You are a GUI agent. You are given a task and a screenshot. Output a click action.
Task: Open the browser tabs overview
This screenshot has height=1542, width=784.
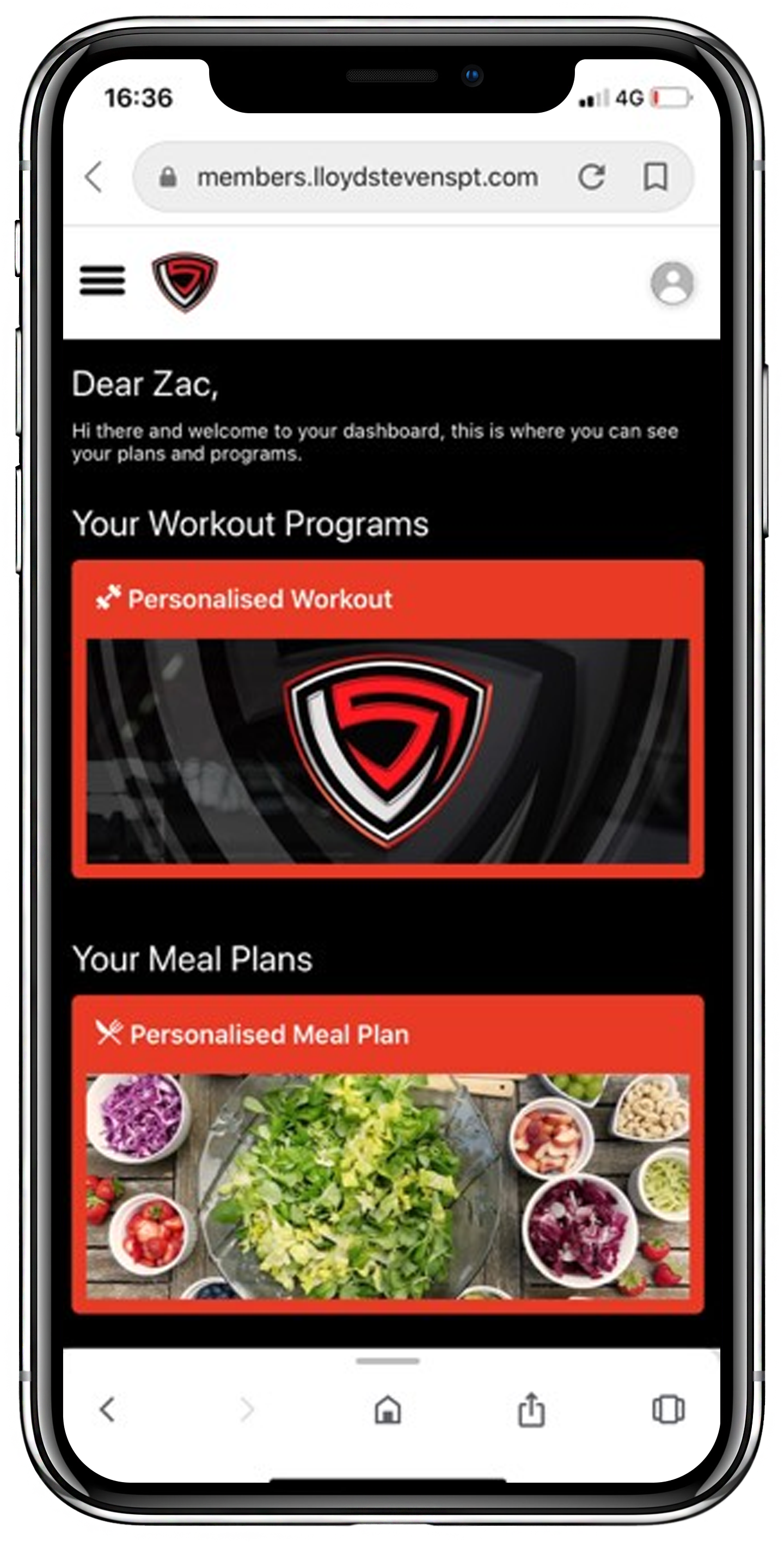(x=668, y=1409)
